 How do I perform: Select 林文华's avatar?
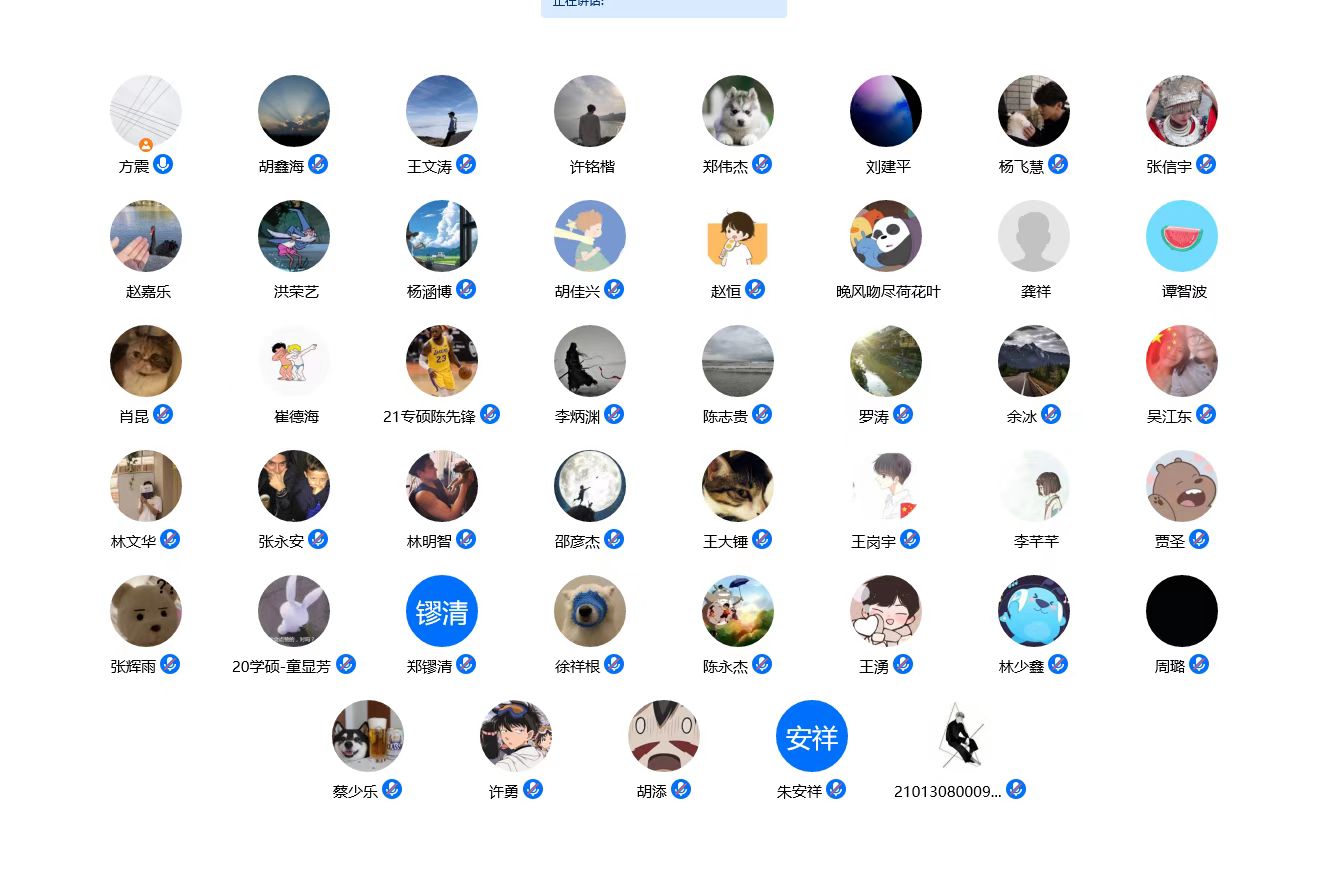coord(146,486)
